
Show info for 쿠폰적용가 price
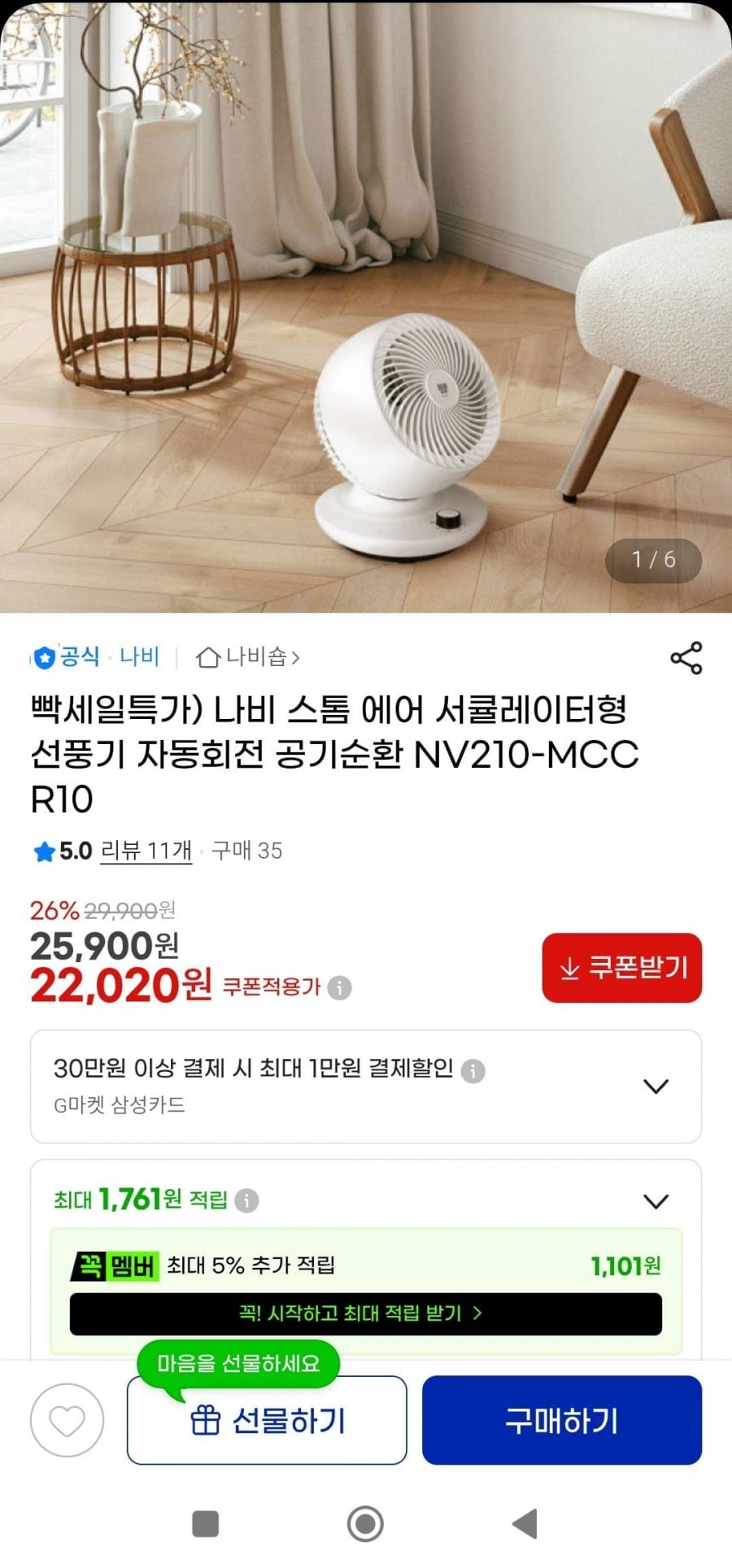click(339, 988)
